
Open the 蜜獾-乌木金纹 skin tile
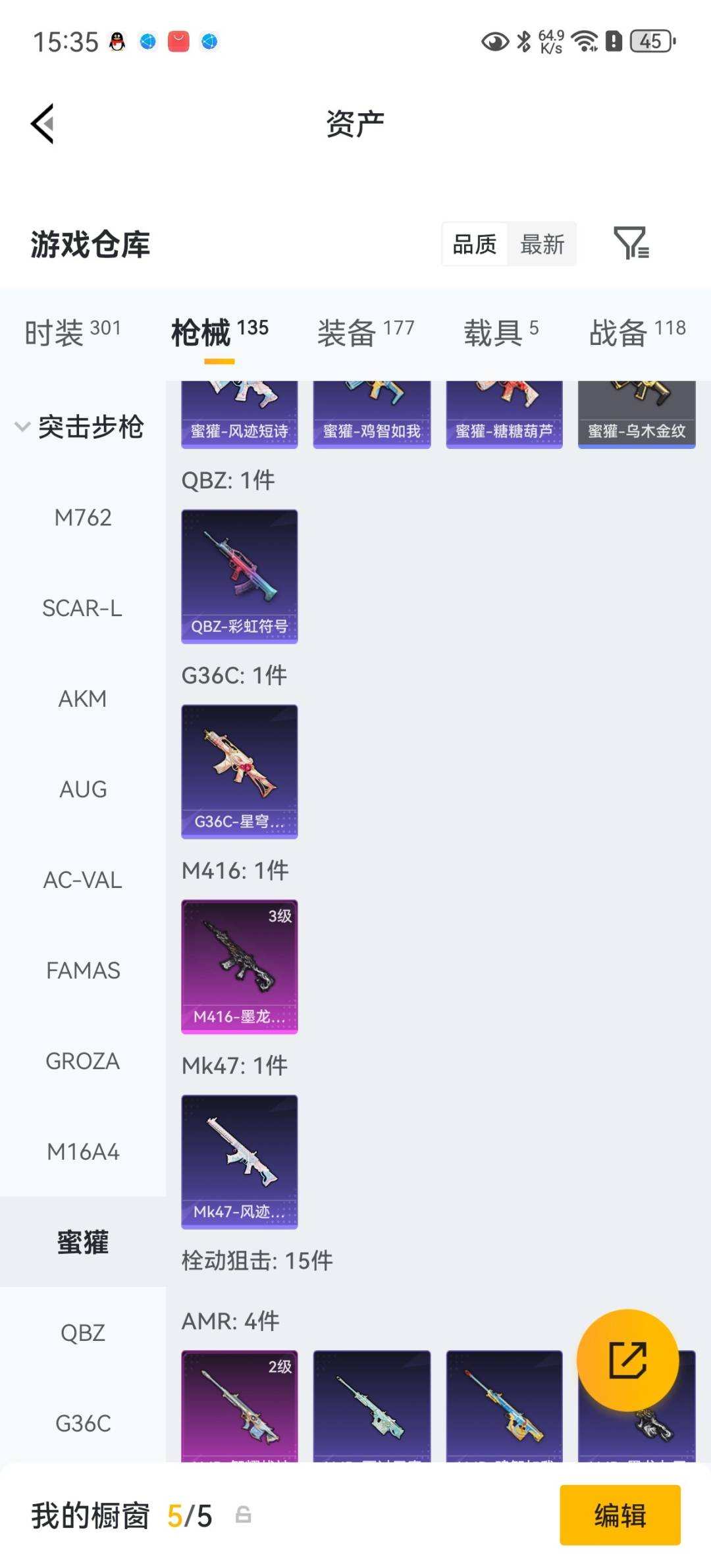coord(637,415)
